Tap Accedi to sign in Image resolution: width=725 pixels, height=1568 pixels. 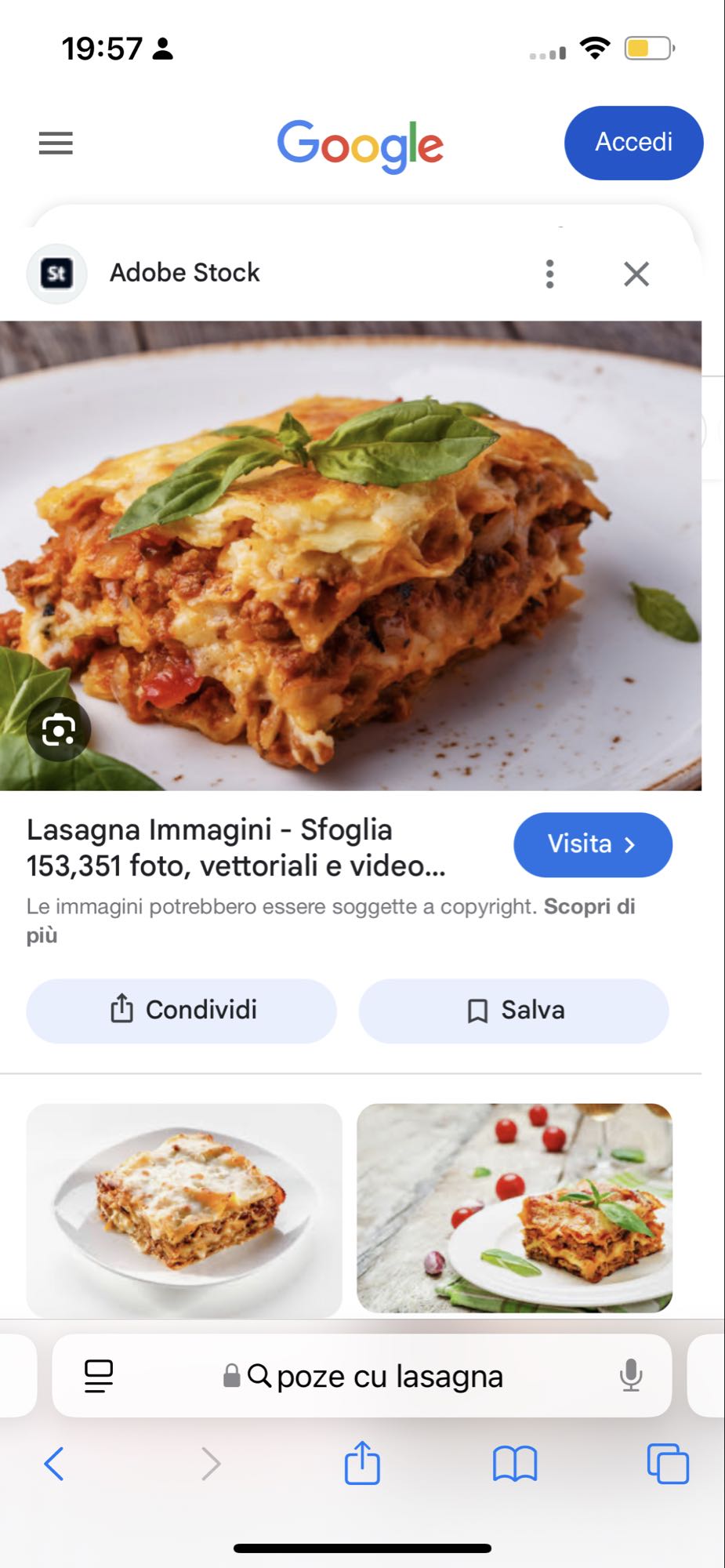pos(633,143)
